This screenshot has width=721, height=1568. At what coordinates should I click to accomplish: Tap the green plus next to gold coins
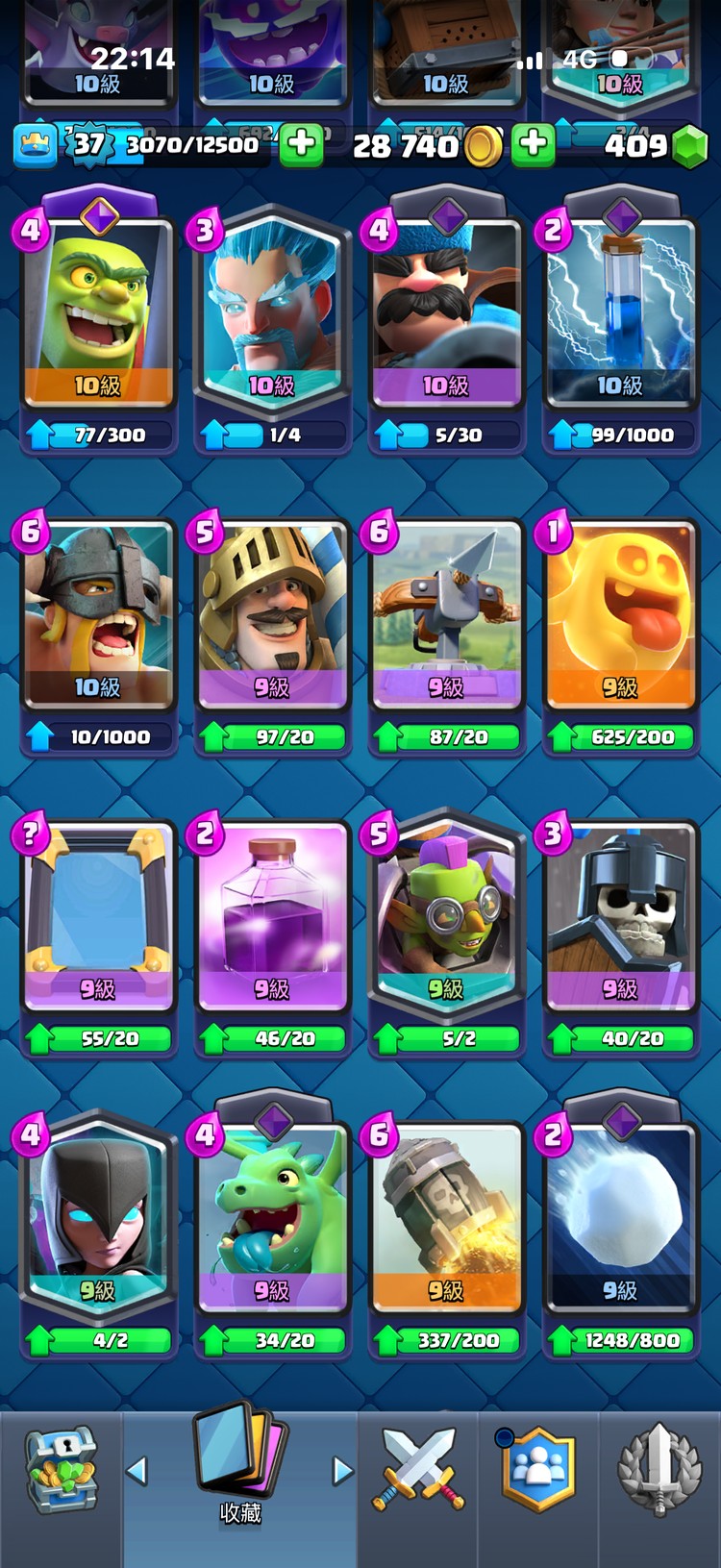pyautogui.click(x=534, y=145)
